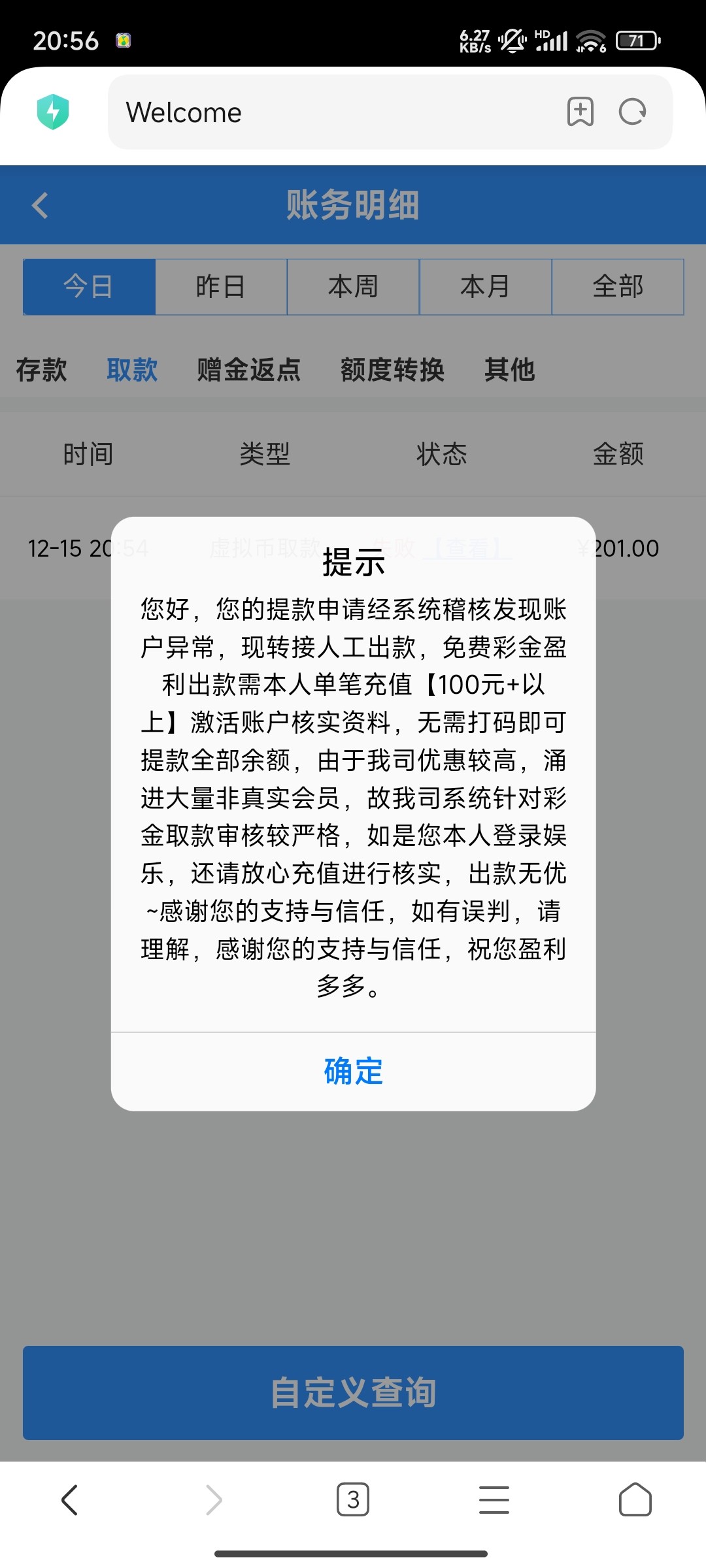Image resolution: width=706 pixels, height=1568 pixels.
Task: Reload the current page
Action: point(632,112)
